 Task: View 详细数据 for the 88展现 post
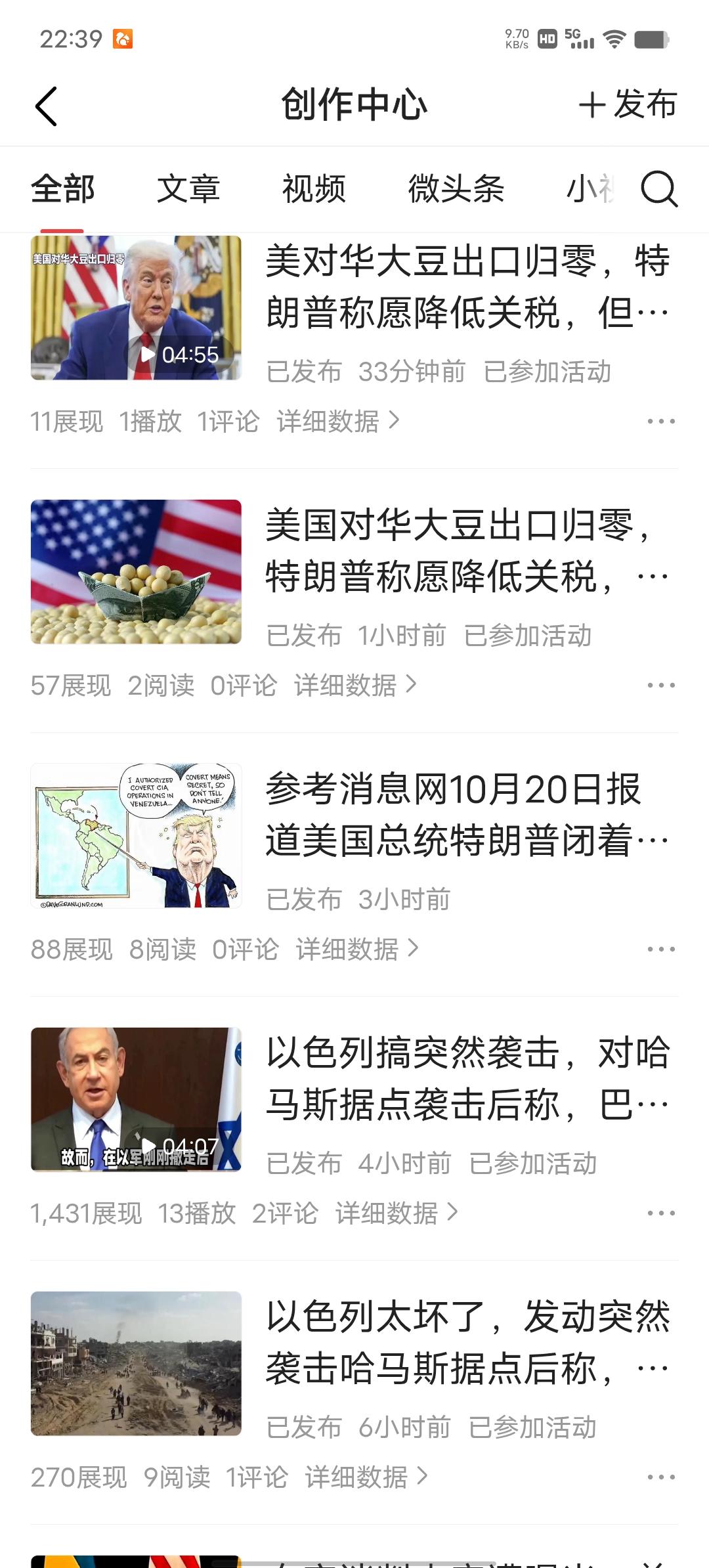(x=356, y=949)
